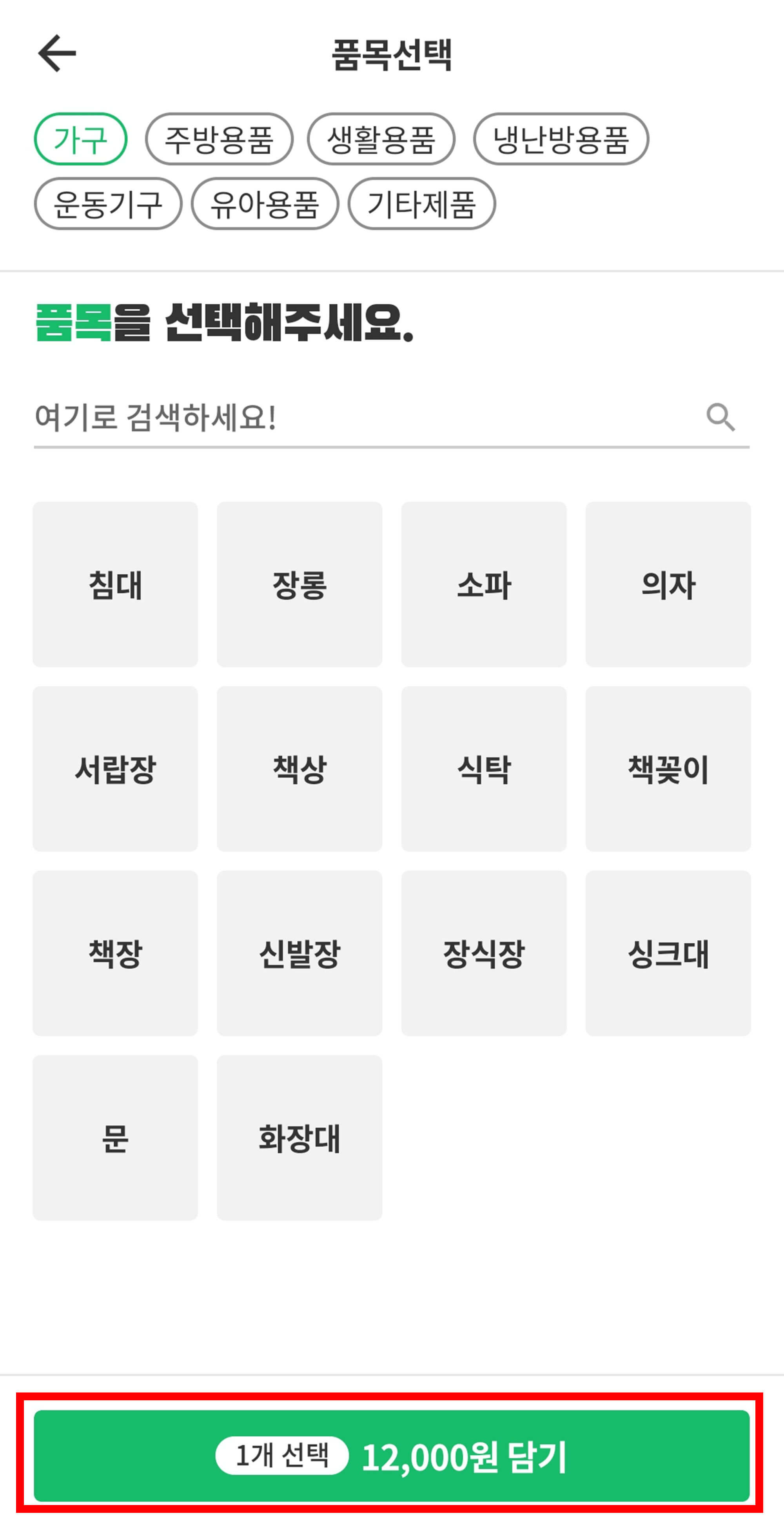The image size is (784, 1536).
Task: Switch to the 주방용품 category
Action: (x=220, y=138)
